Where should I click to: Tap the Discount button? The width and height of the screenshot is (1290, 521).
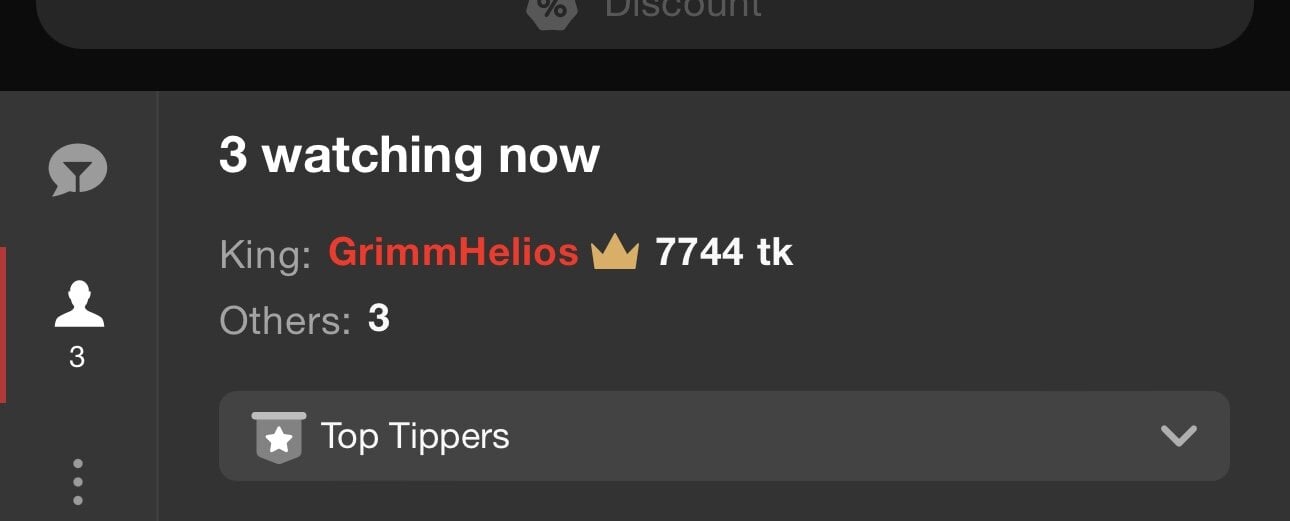click(x=644, y=12)
